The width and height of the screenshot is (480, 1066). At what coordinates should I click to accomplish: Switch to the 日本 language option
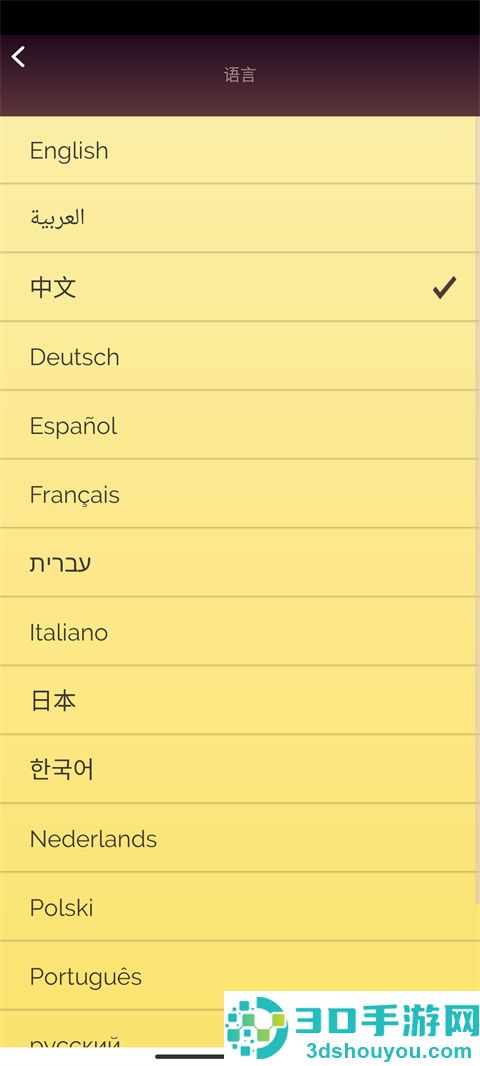238,700
